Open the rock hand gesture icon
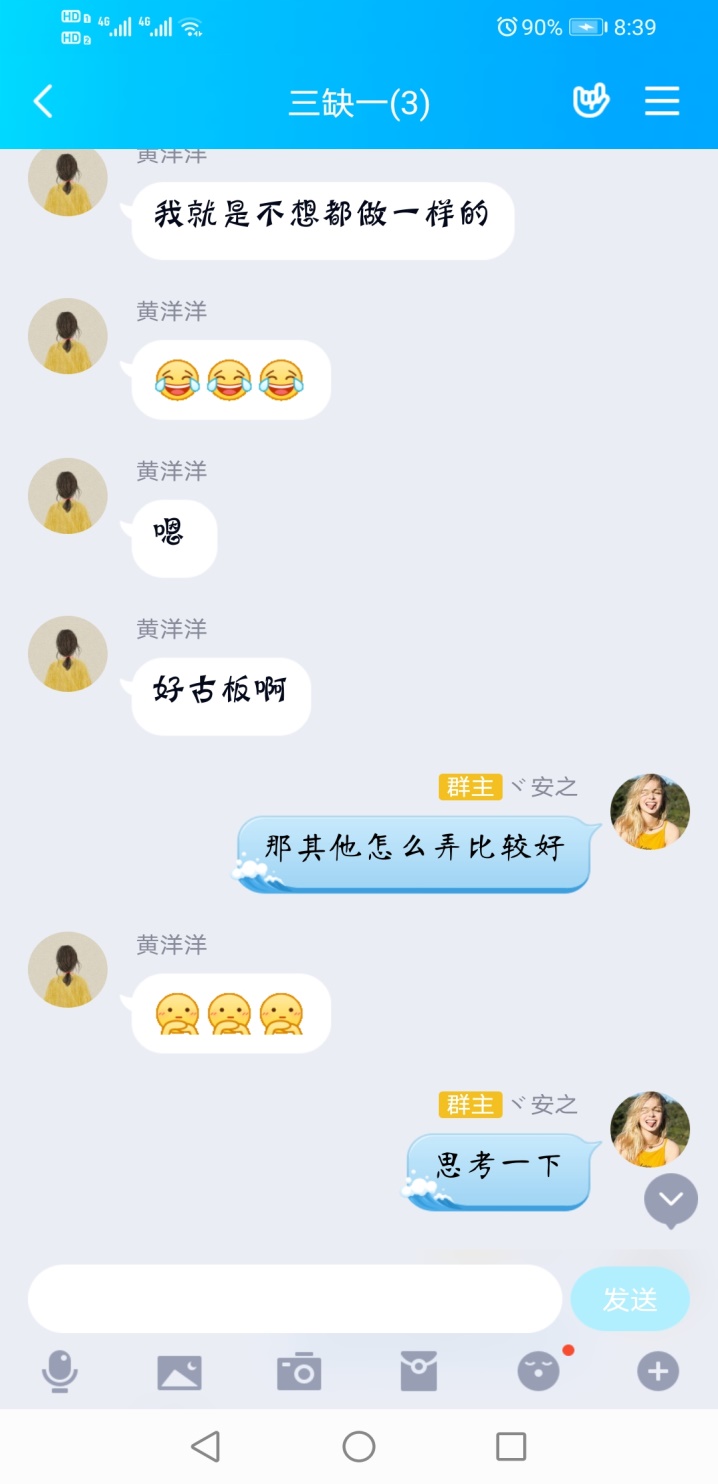Image resolution: width=718 pixels, height=1484 pixels. [x=590, y=101]
